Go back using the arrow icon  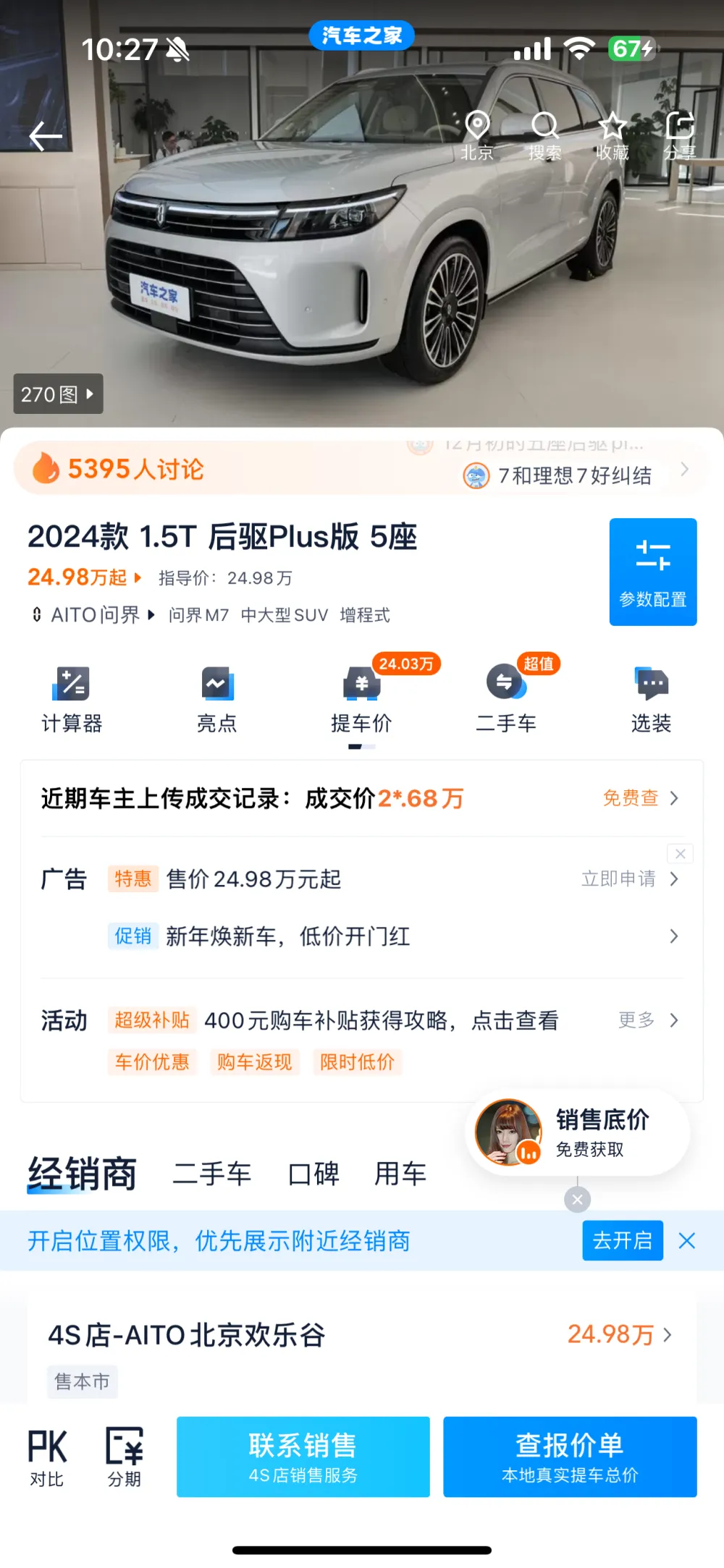pos(45,137)
